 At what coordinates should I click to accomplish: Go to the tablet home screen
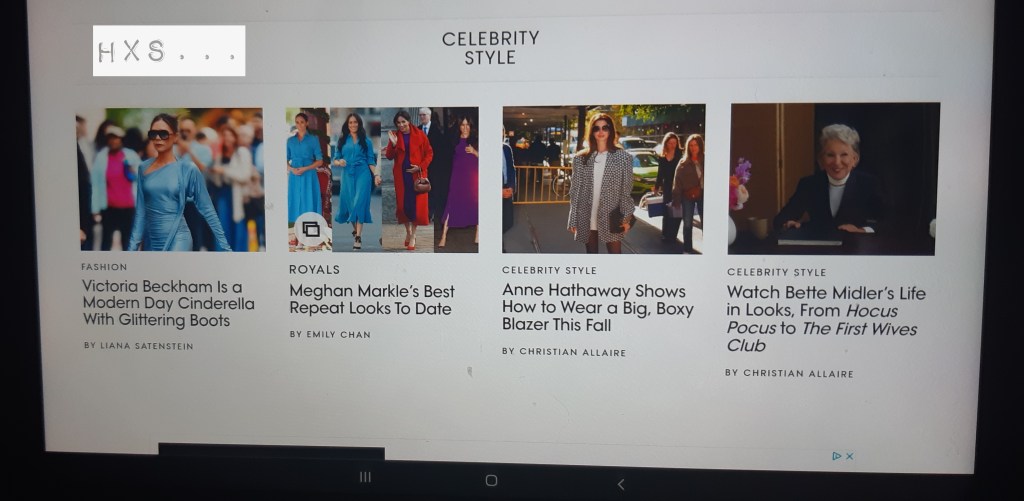coord(491,480)
